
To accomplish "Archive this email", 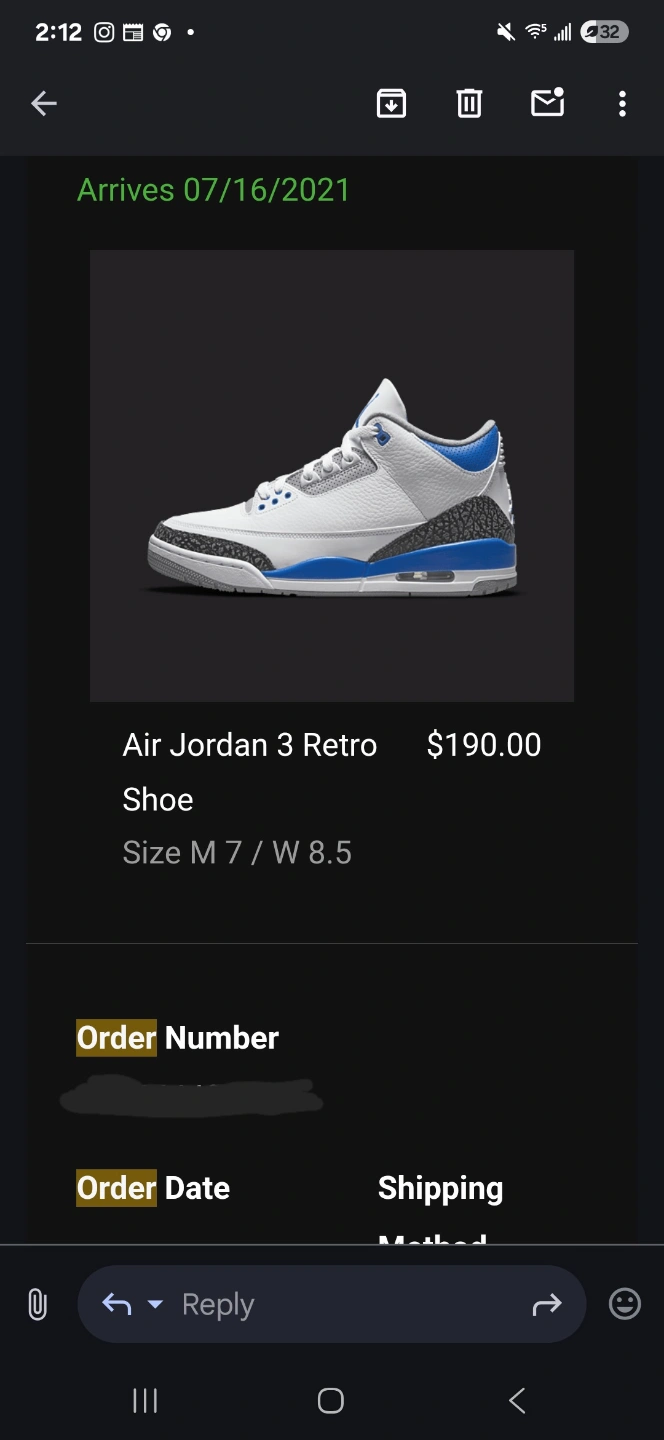I will click(x=391, y=103).
